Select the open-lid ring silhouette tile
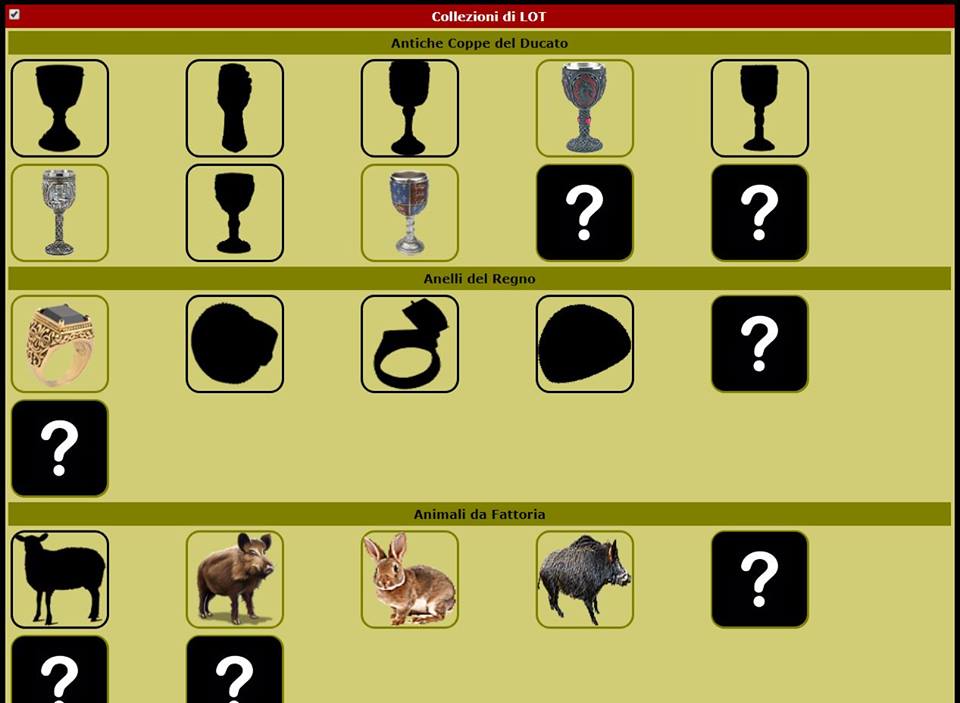This screenshot has height=703, width=960. click(x=409, y=343)
